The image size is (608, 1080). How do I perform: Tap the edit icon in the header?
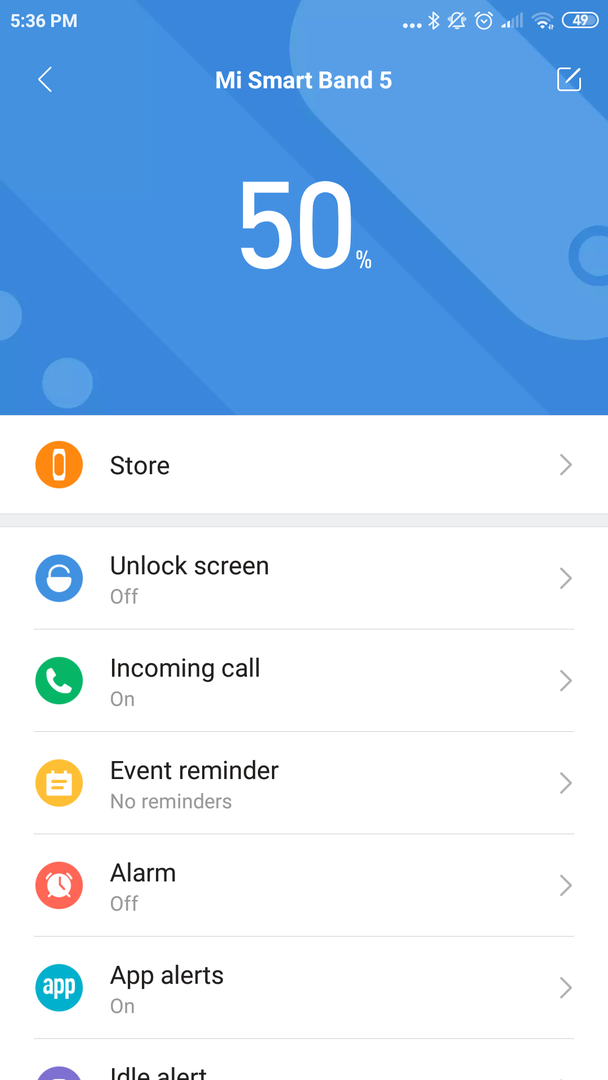(x=568, y=80)
